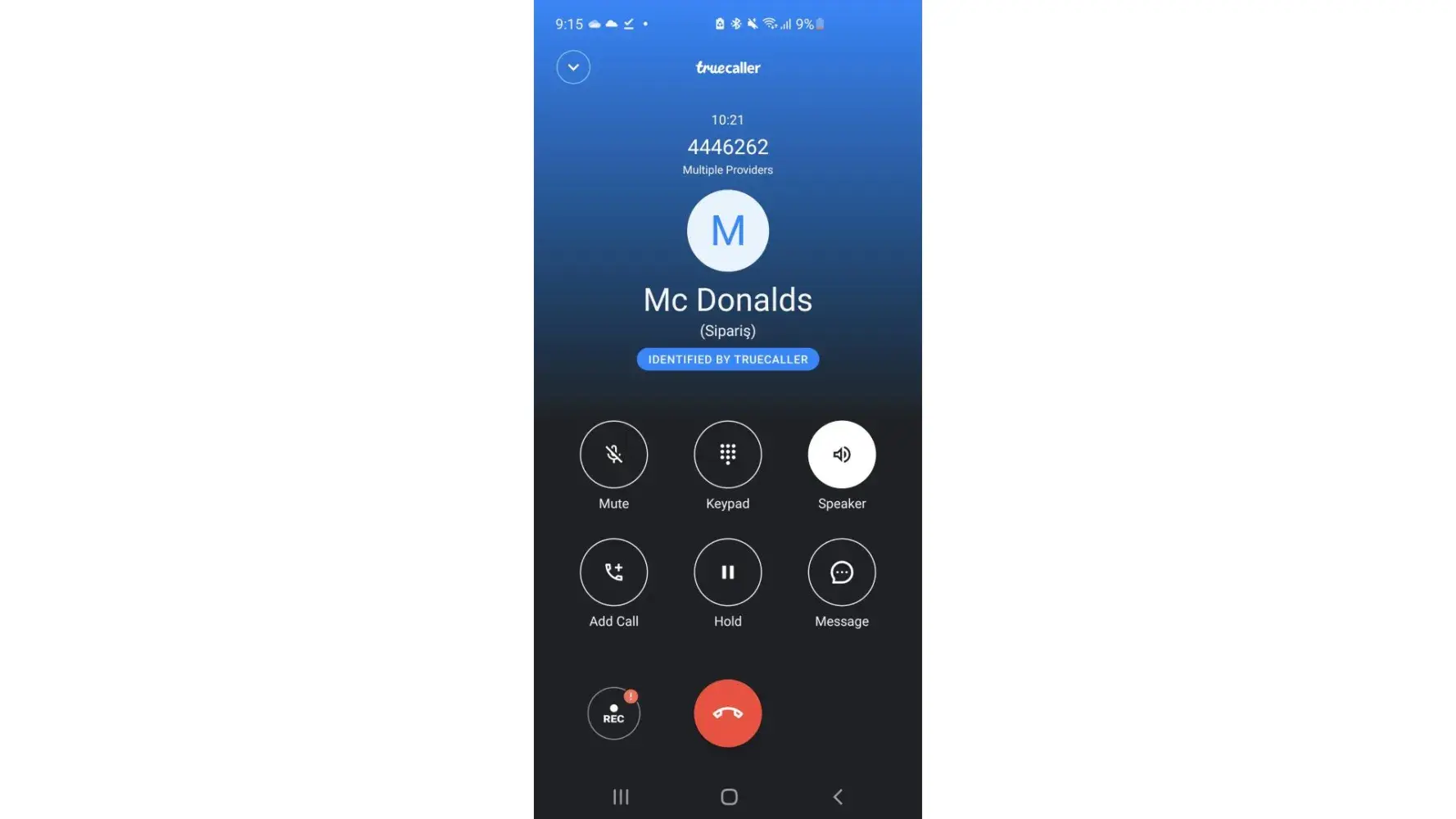
Task: Put the call on Hold
Action: click(727, 572)
